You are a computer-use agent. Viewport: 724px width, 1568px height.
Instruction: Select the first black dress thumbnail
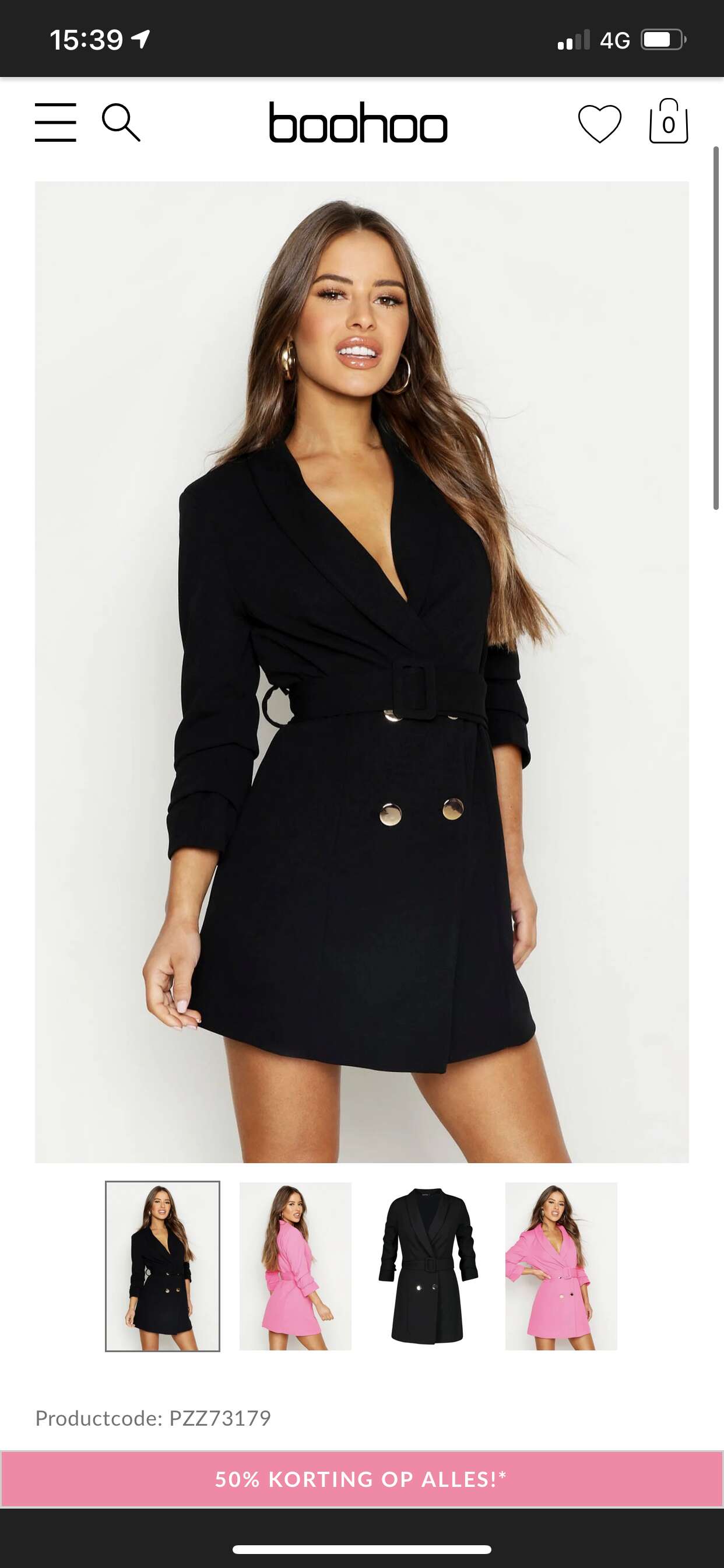[163, 1266]
